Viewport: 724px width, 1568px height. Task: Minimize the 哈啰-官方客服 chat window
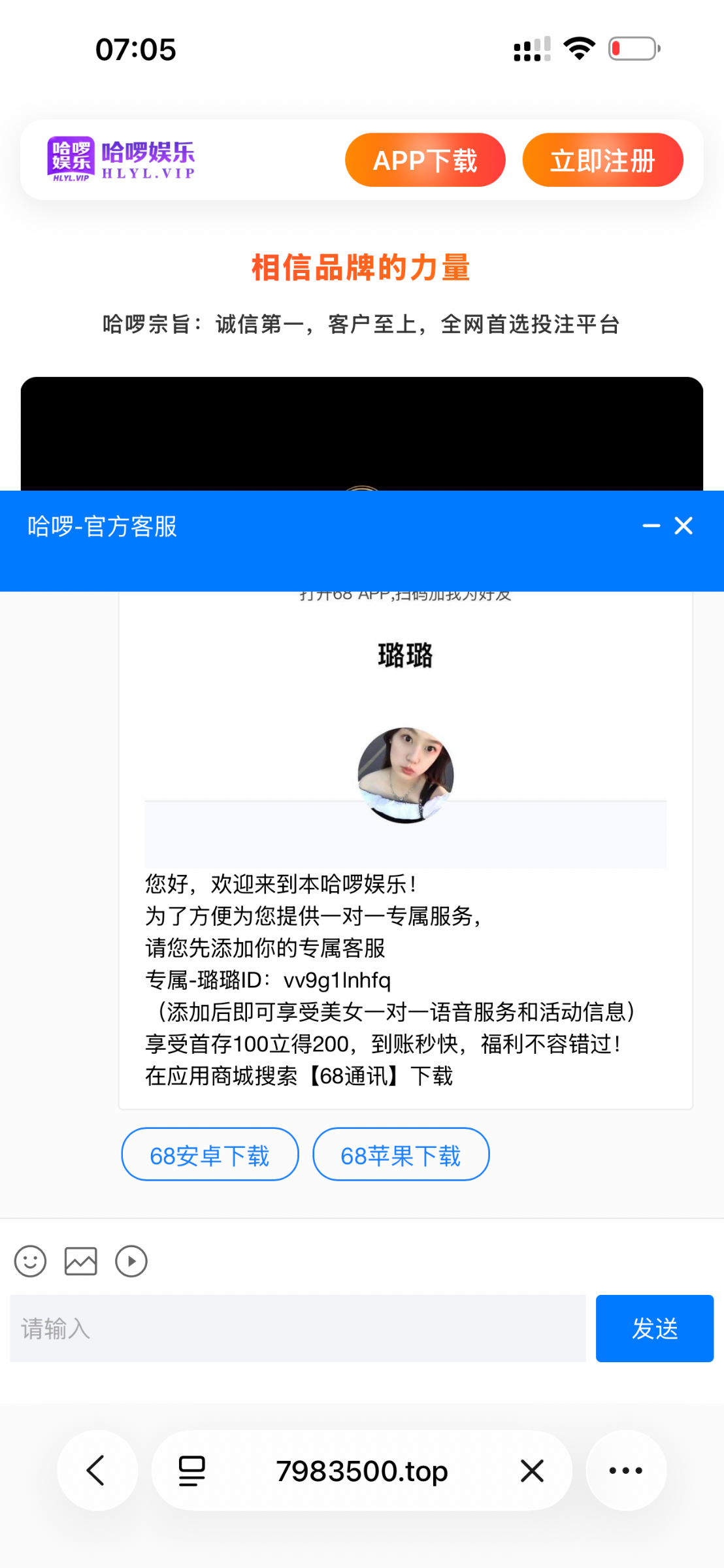coord(651,526)
